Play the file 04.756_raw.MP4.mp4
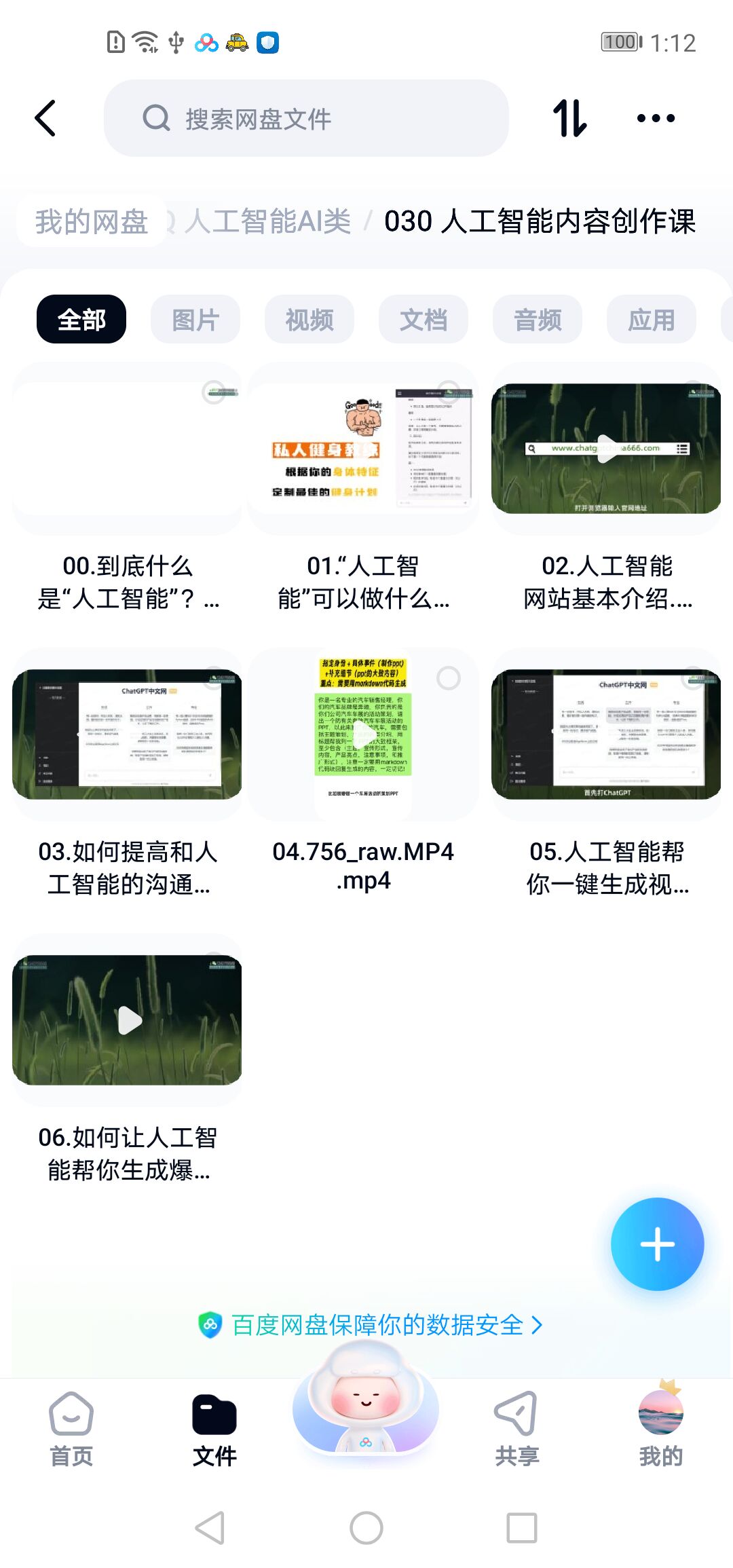733x1568 pixels. click(x=363, y=734)
